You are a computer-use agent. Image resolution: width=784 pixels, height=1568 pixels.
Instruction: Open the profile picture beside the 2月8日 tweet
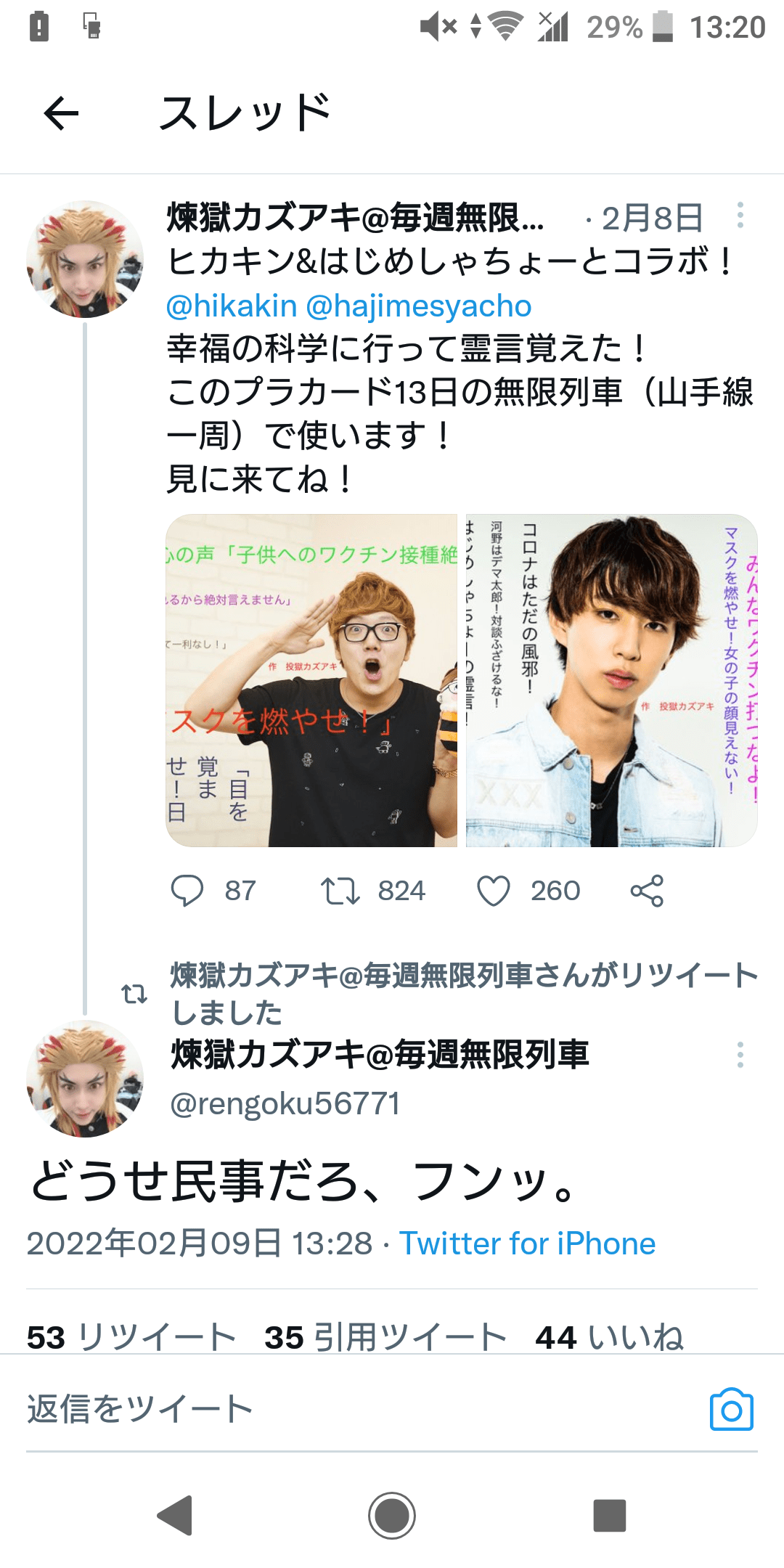click(x=85, y=259)
